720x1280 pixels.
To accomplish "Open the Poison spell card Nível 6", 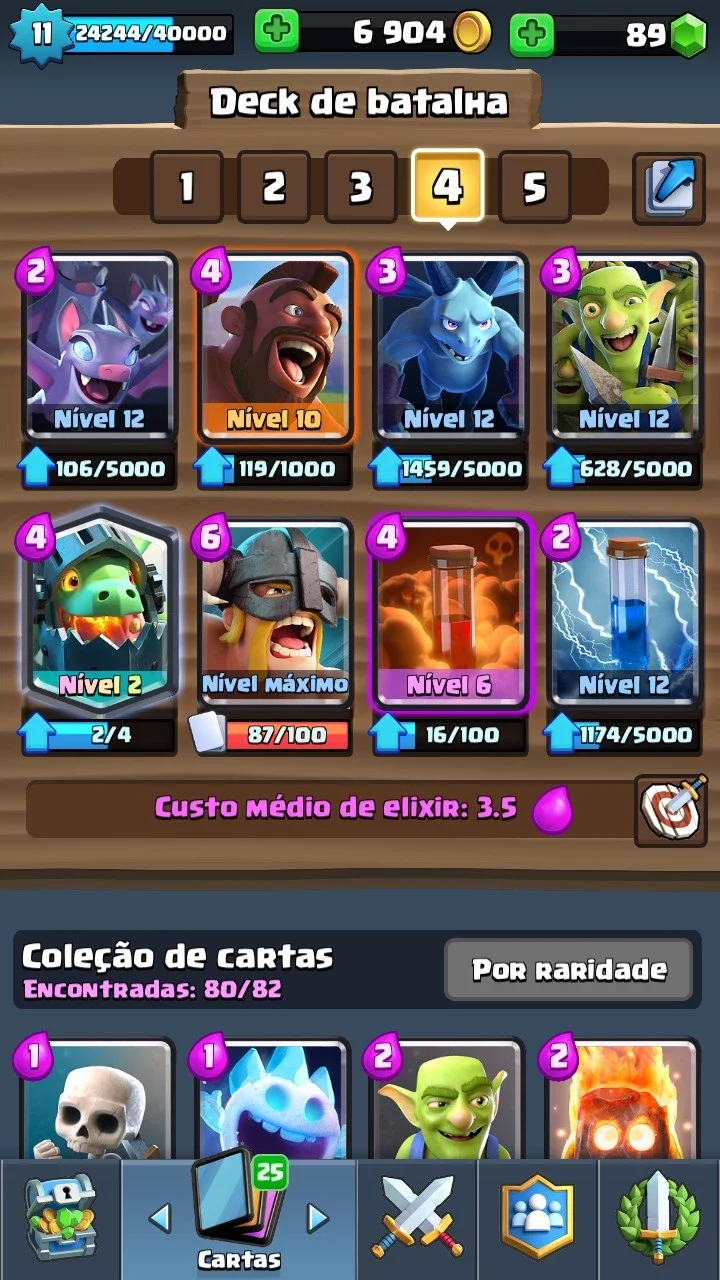I will (x=449, y=612).
